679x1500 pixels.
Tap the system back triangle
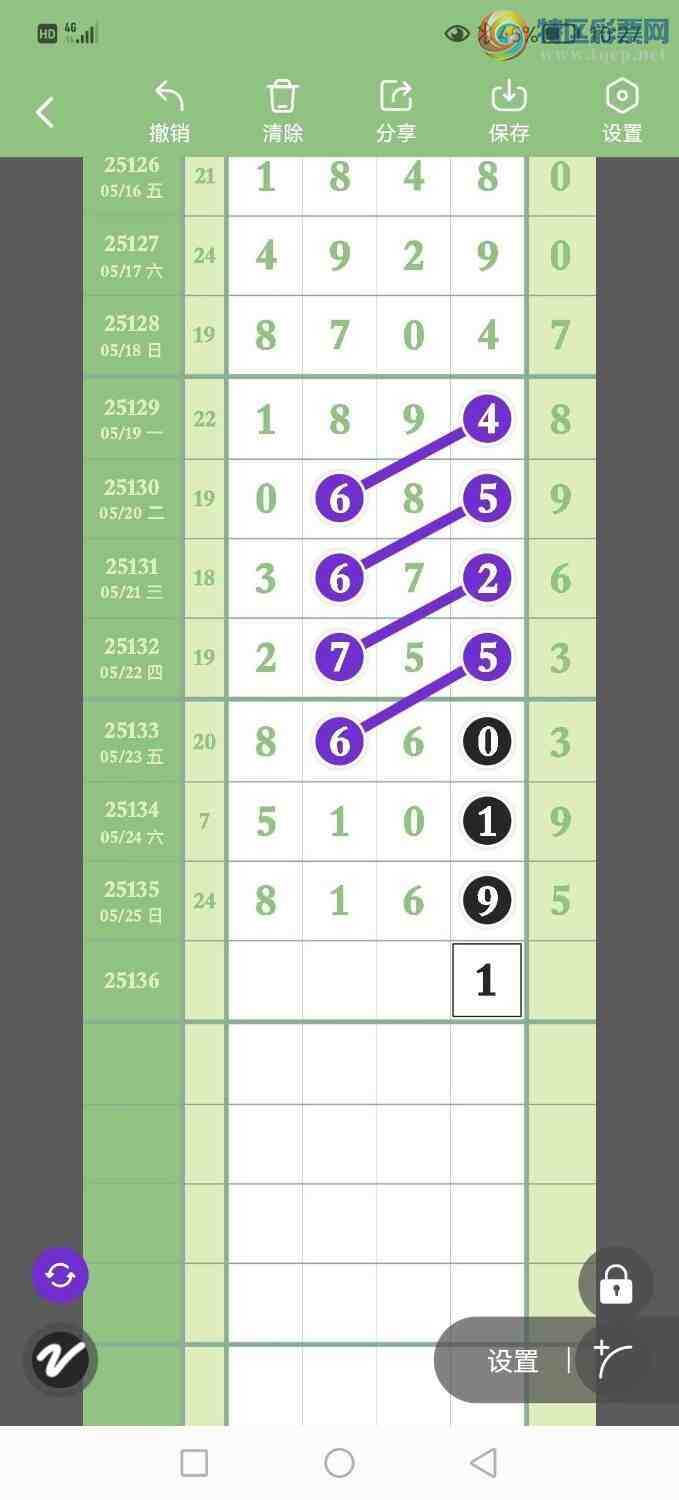pos(484,1463)
